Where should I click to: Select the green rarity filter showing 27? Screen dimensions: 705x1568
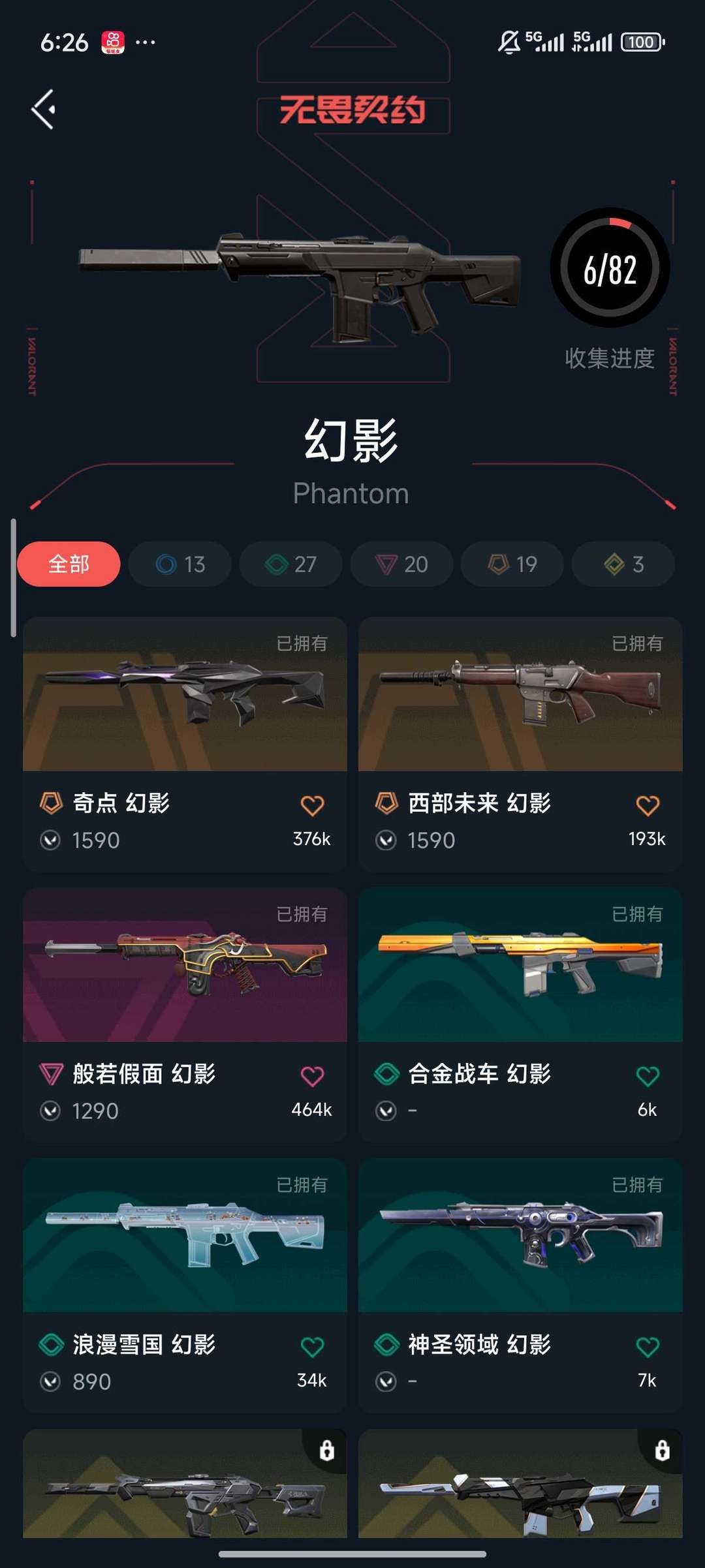(290, 564)
